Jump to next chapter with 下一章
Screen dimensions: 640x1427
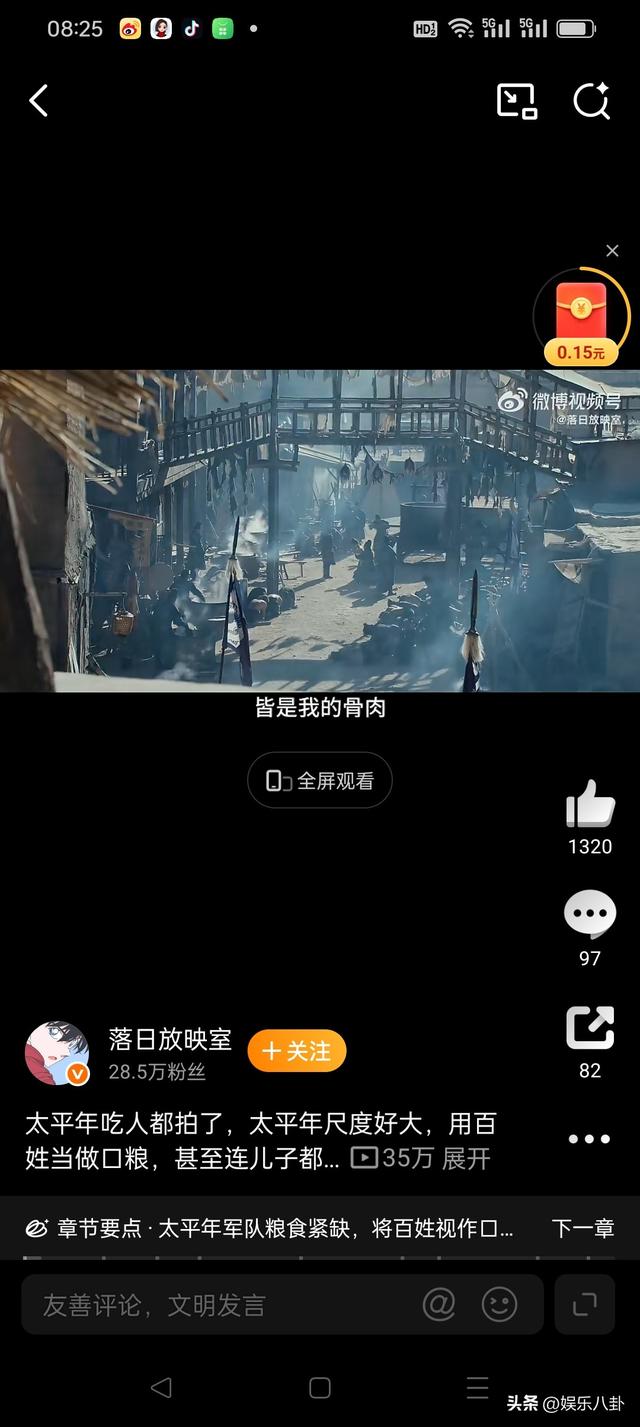point(583,1229)
